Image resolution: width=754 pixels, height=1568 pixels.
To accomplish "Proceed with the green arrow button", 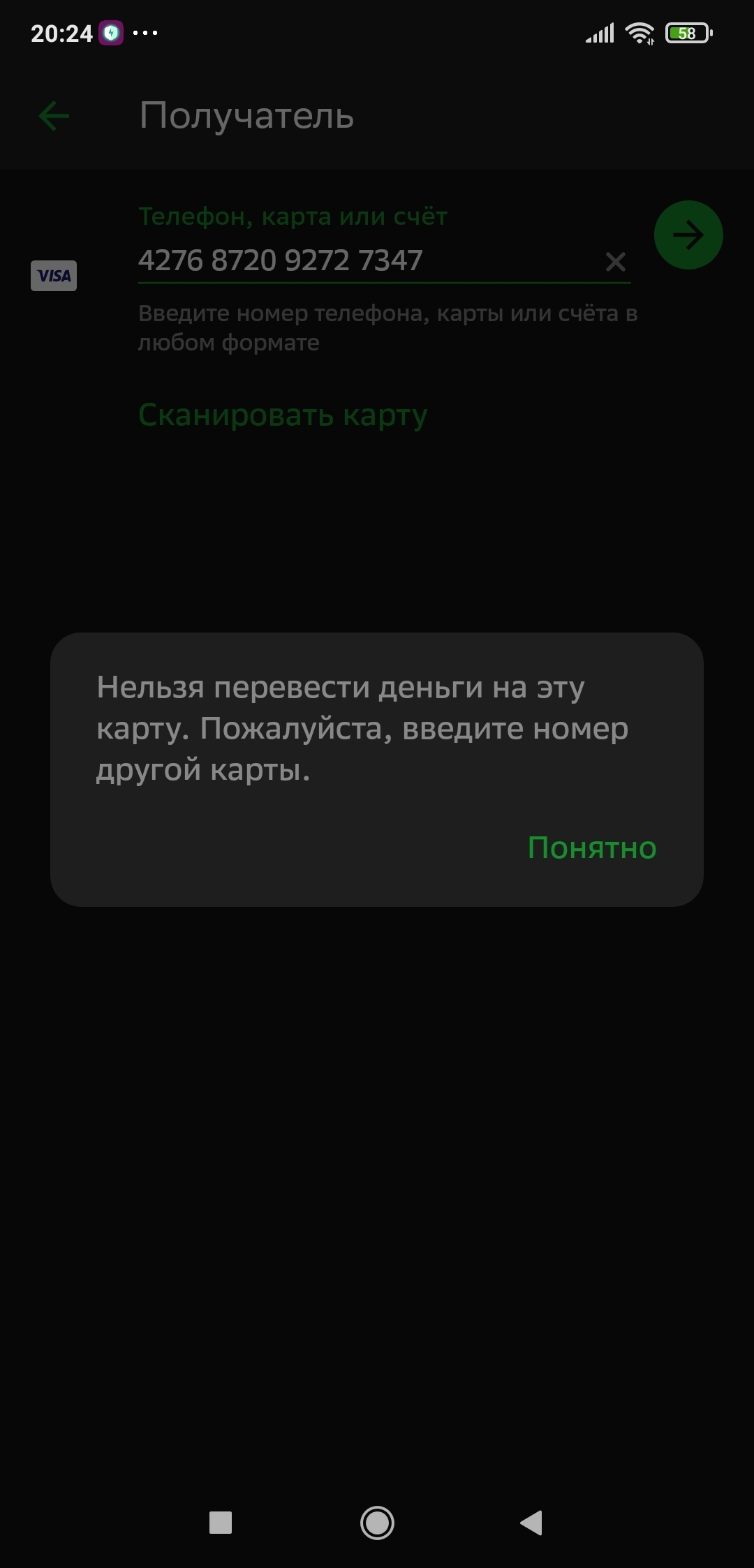I will 688,235.
